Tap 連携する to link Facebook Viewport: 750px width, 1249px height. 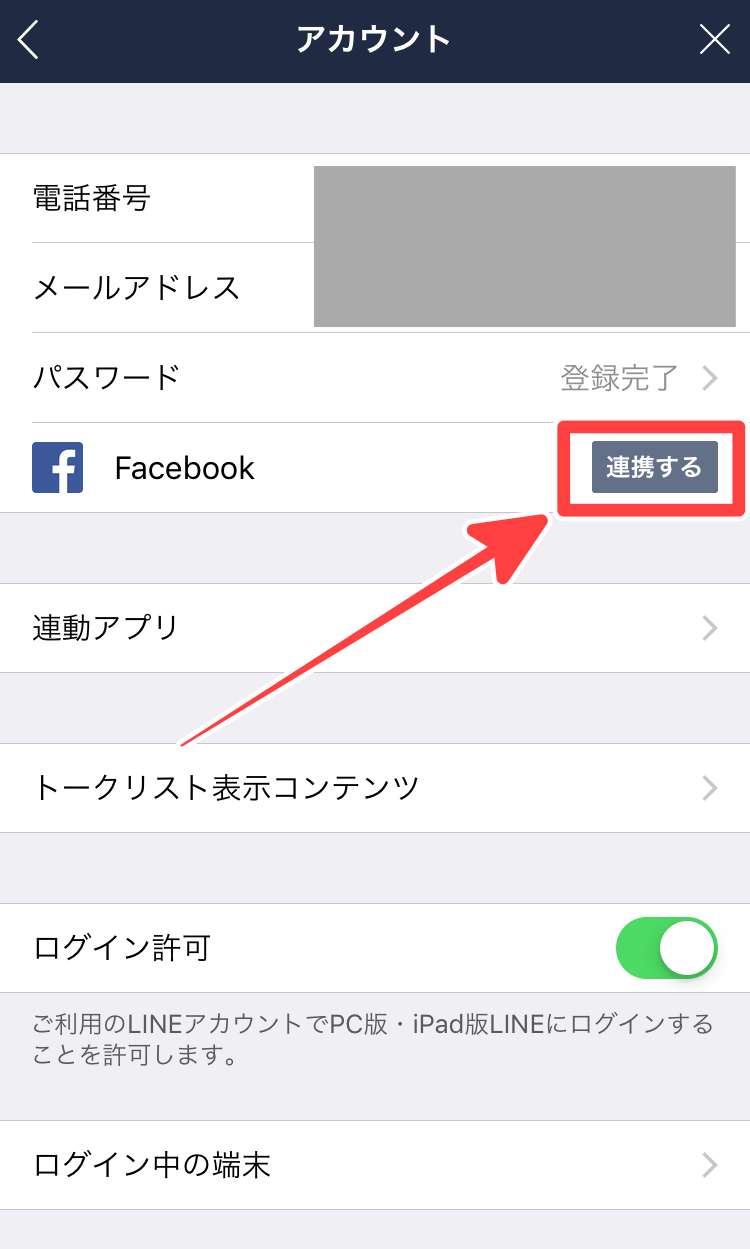point(654,467)
